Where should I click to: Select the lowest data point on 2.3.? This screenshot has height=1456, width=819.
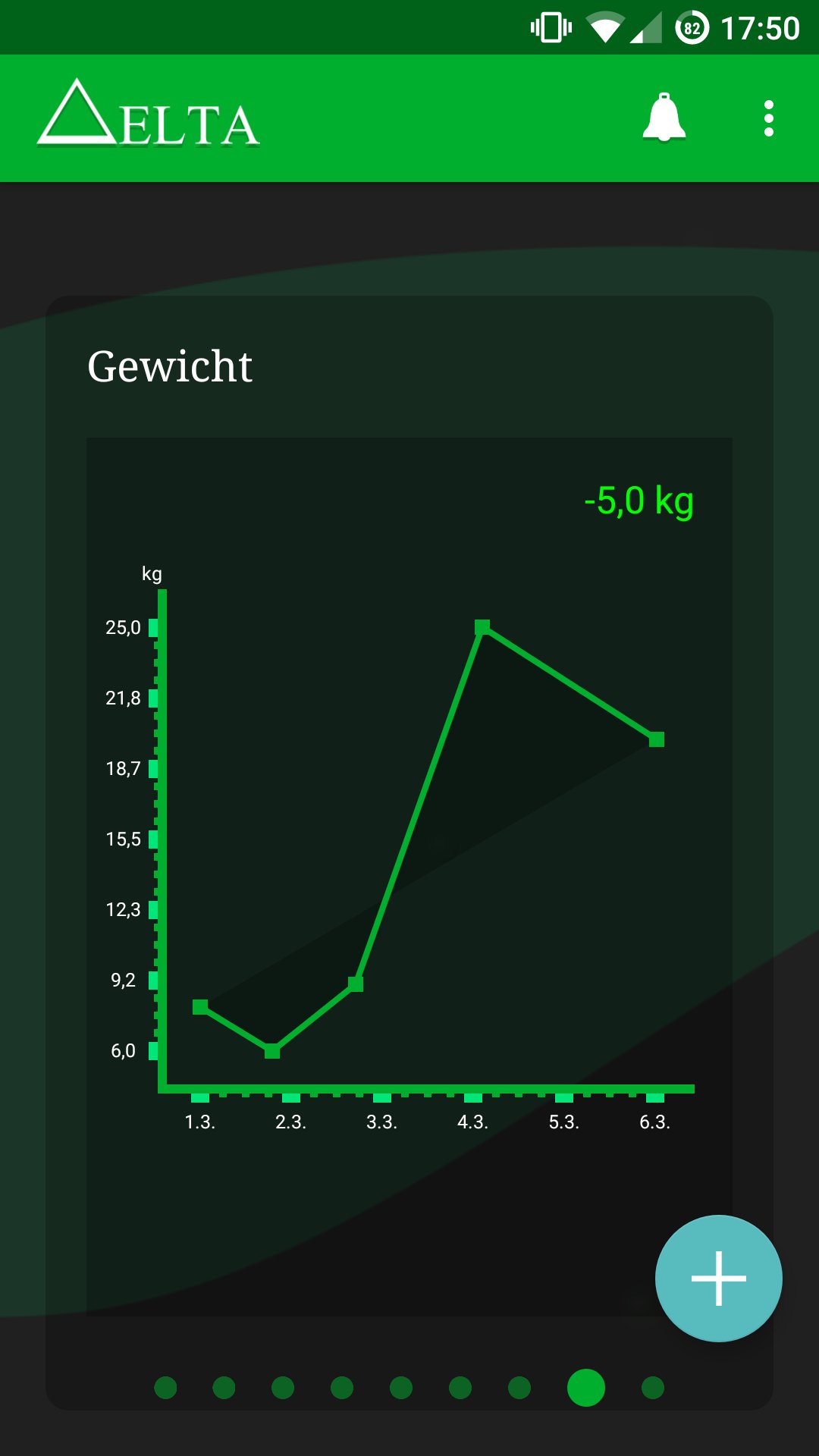(x=273, y=1051)
